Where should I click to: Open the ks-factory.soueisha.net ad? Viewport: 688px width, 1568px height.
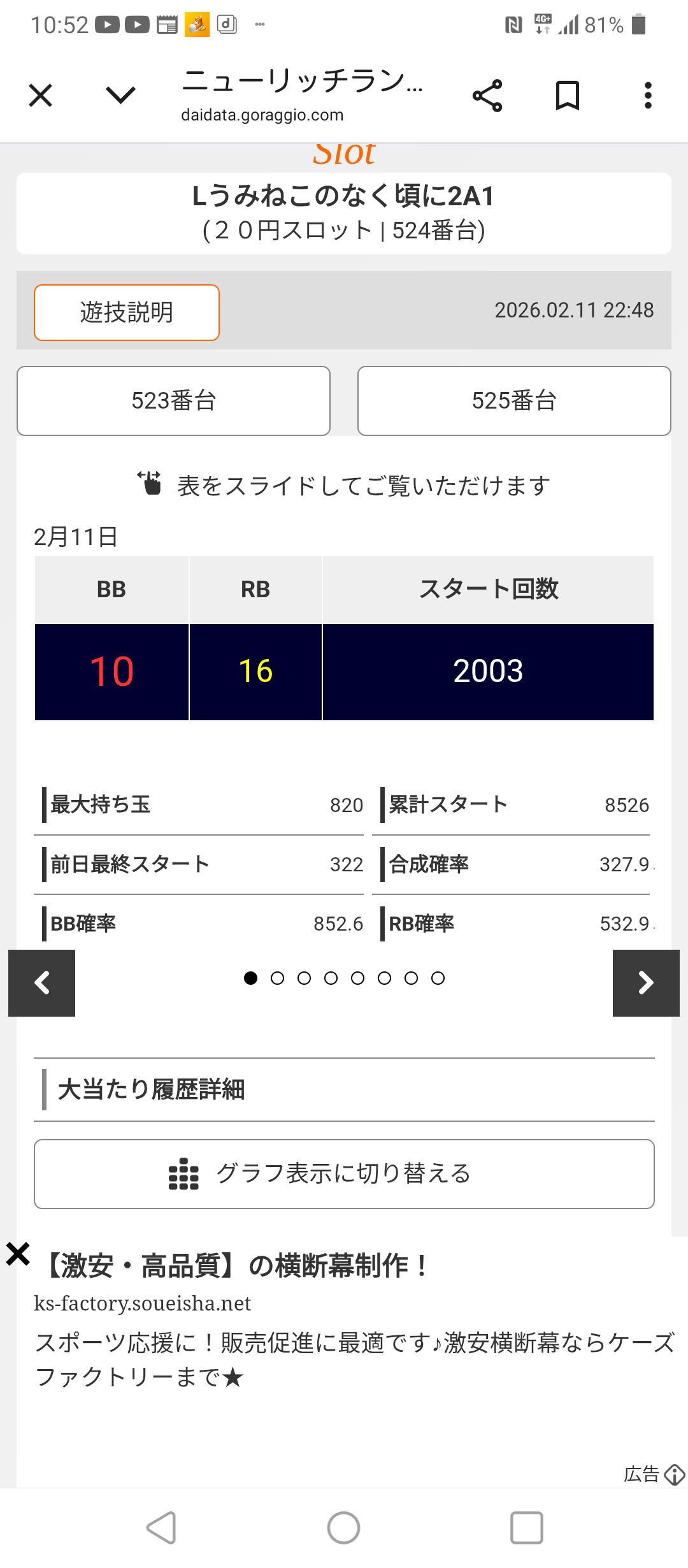(143, 1303)
